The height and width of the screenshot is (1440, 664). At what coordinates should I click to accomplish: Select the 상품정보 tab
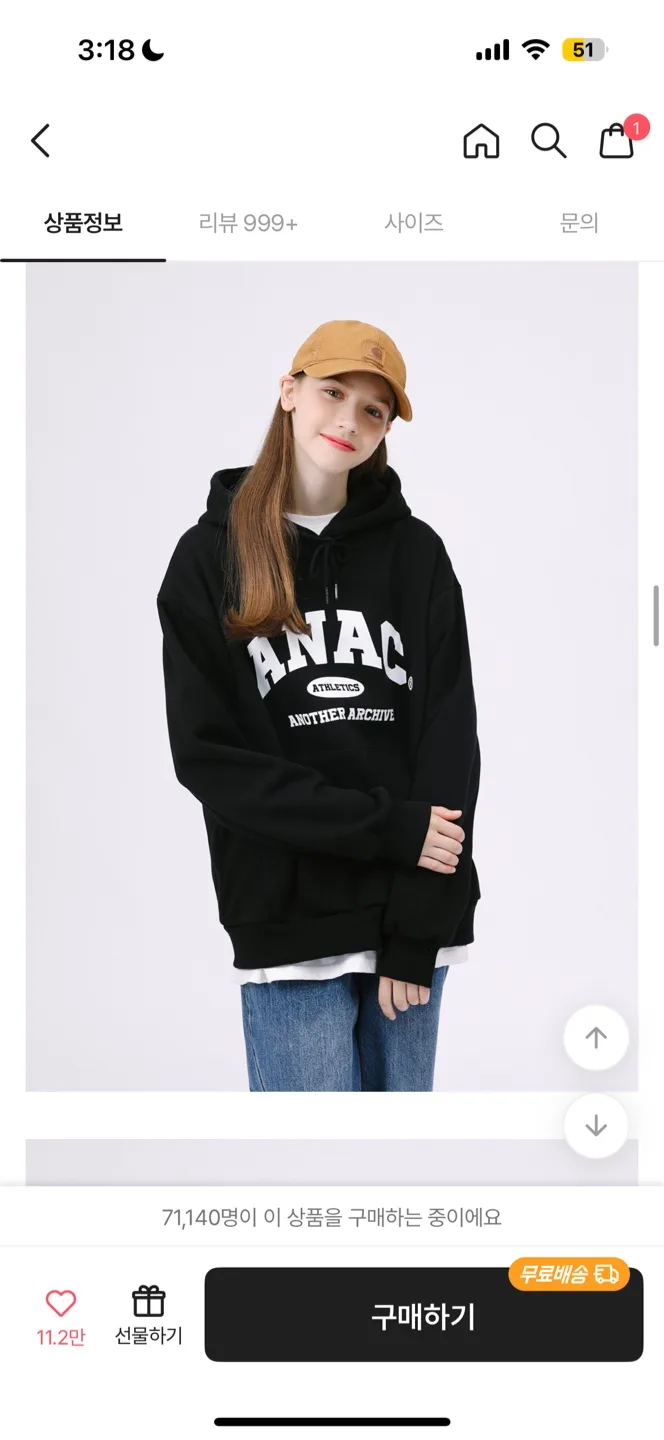coord(83,223)
